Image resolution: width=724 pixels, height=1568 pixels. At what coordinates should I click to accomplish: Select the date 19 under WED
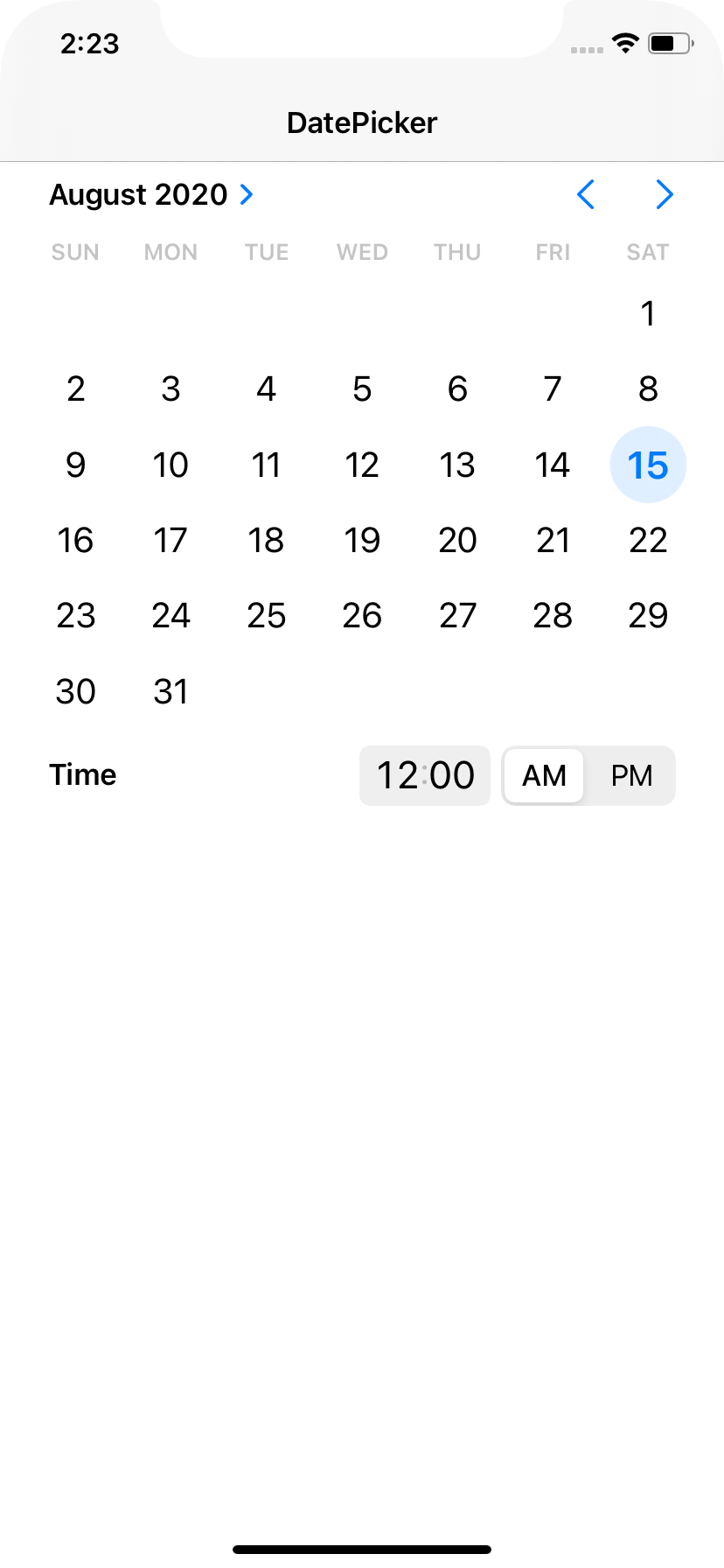(x=362, y=540)
